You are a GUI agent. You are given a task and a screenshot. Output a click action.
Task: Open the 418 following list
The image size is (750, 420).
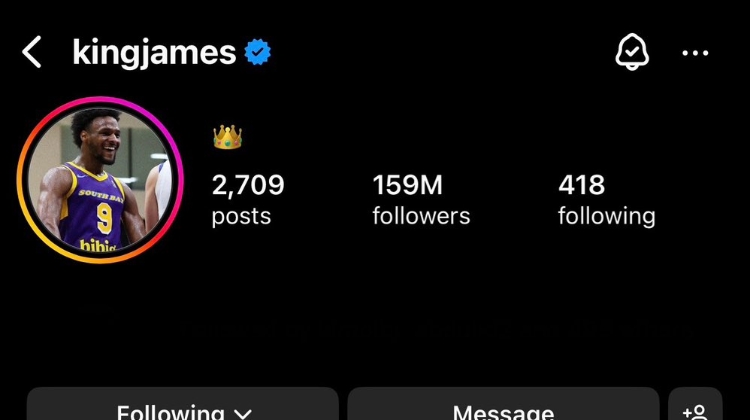coord(606,199)
